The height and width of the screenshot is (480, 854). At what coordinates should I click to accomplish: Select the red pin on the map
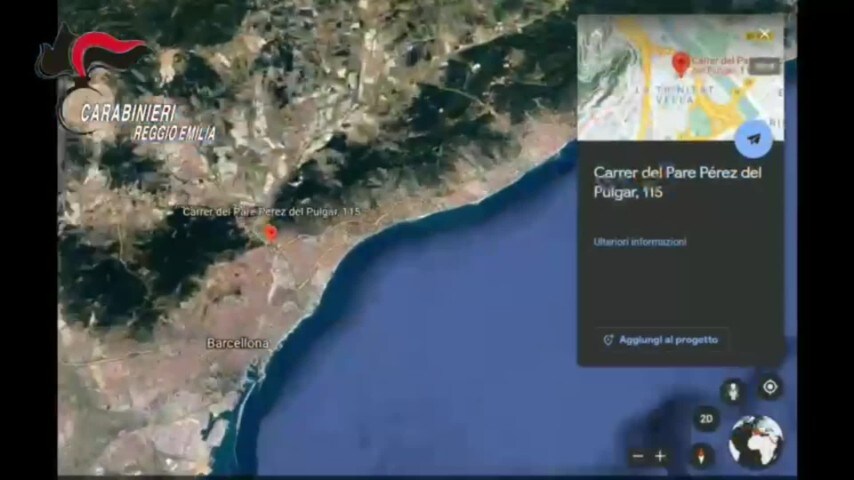pos(270,232)
